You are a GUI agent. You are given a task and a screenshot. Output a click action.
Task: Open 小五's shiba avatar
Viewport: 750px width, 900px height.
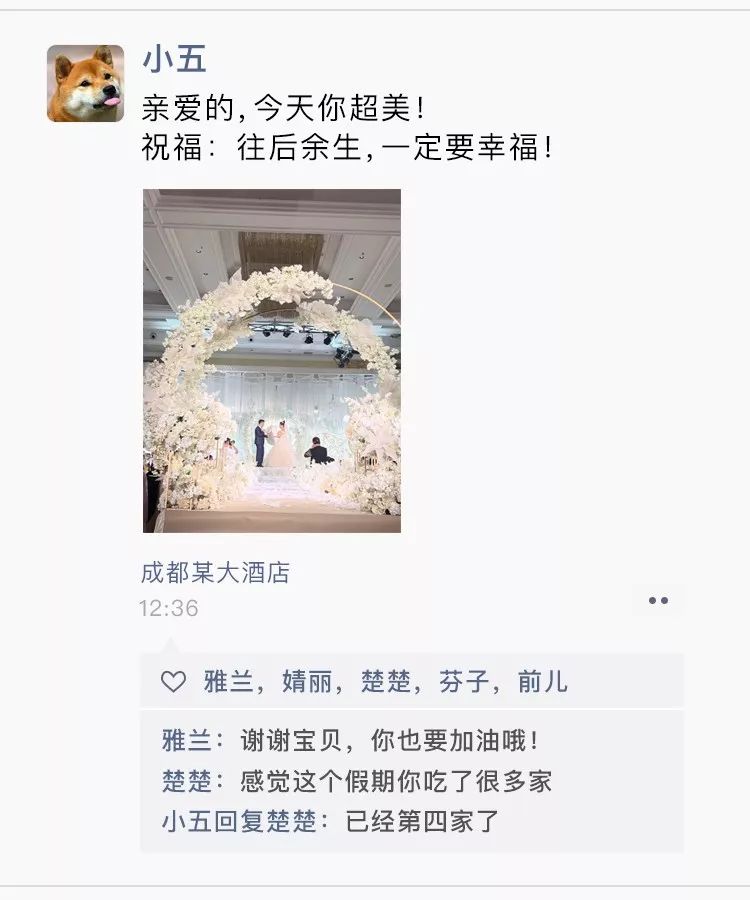pyautogui.click(x=85, y=83)
